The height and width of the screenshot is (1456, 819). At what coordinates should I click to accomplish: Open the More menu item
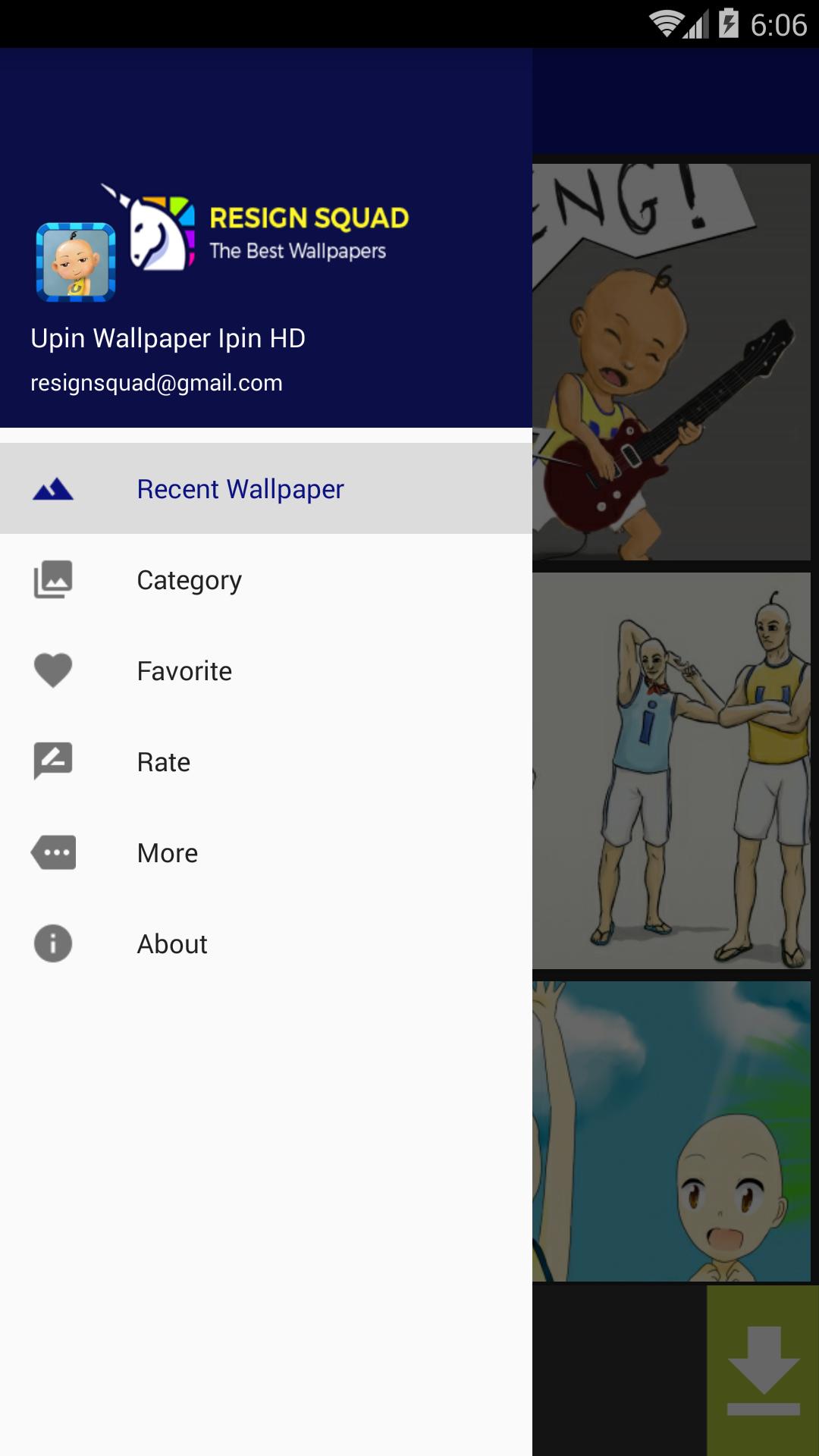point(167,853)
